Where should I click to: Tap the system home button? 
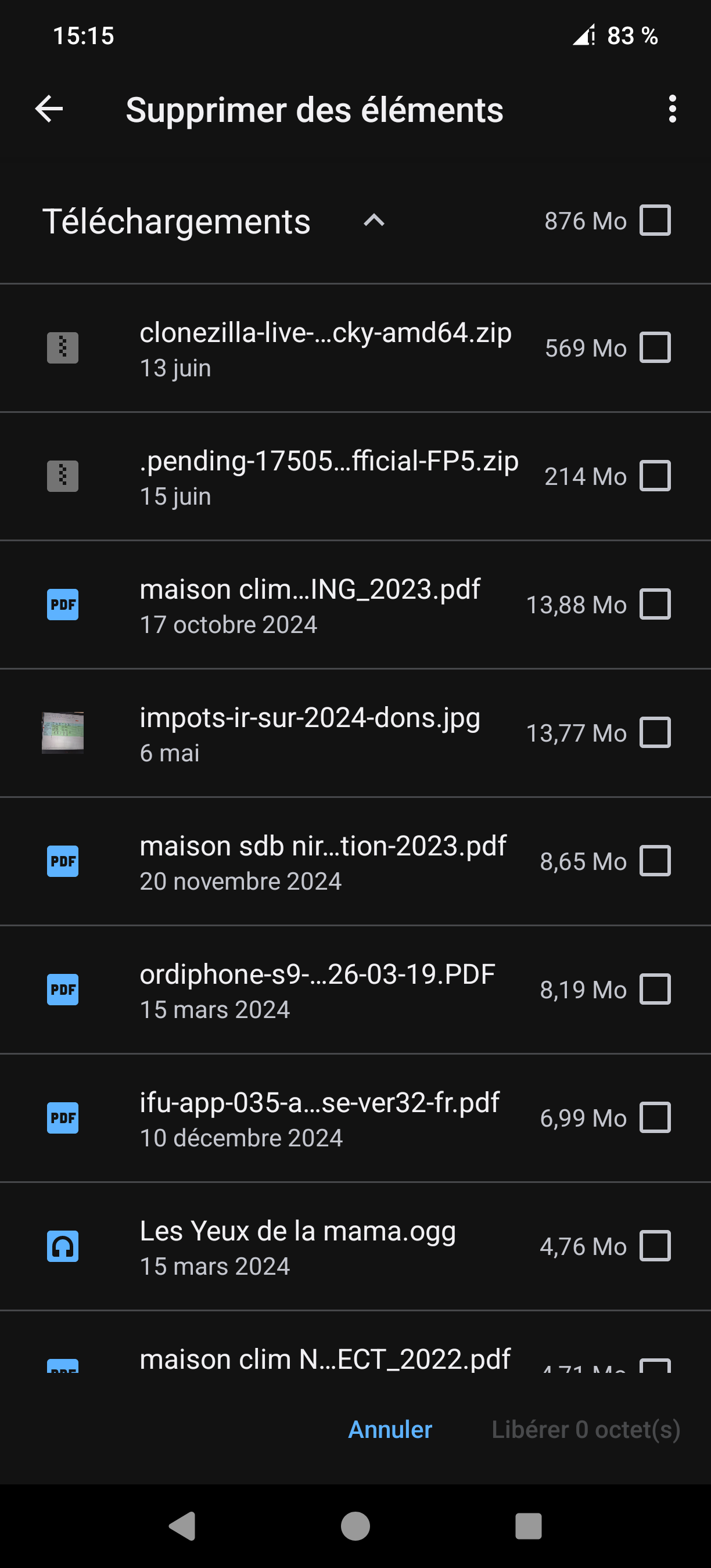click(x=355, y=1526)
